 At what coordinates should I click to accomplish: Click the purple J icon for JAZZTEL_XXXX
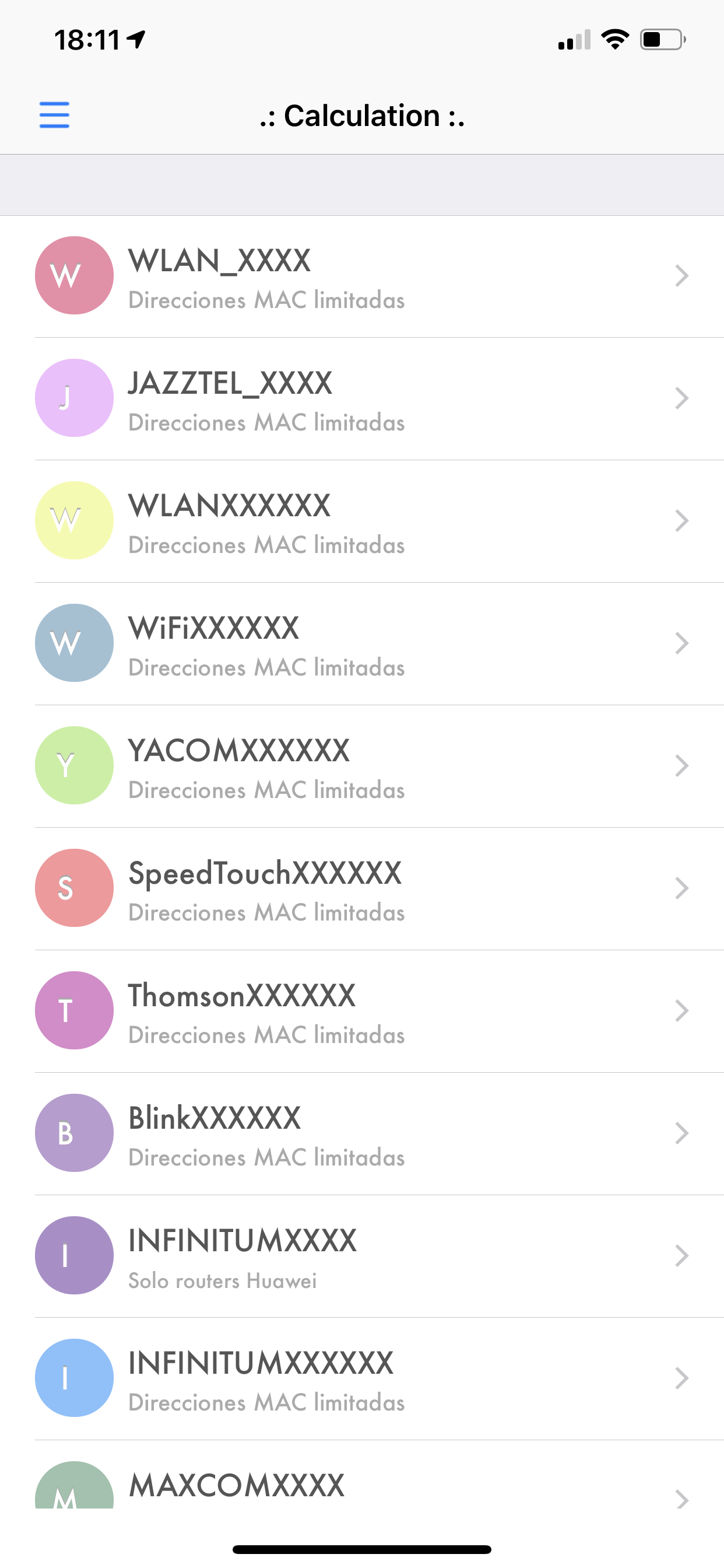[73, 397]
